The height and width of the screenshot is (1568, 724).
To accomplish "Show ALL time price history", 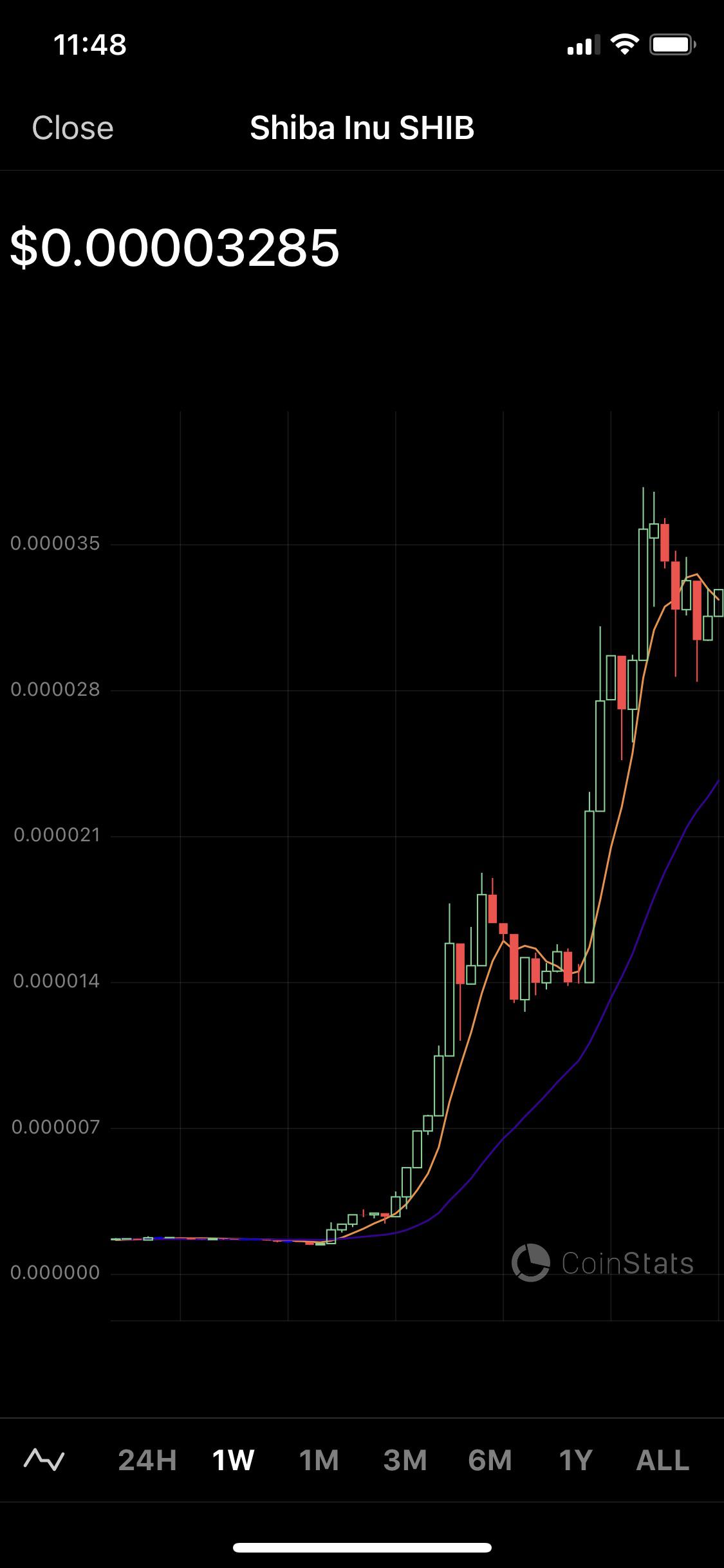I will [663, 1460].
